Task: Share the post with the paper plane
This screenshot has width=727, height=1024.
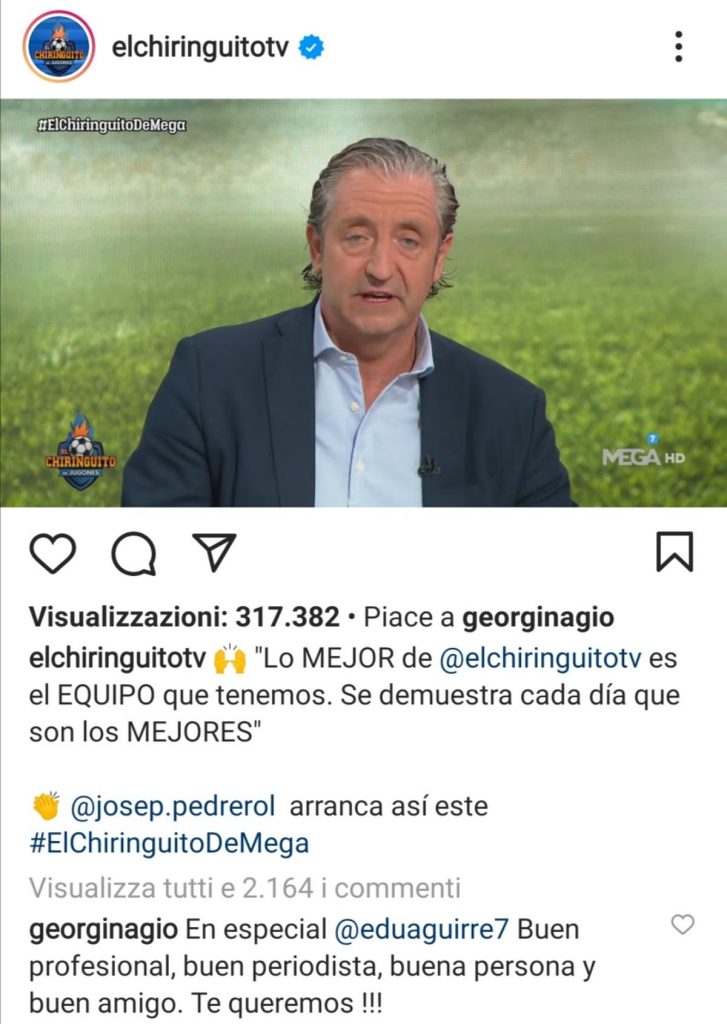Action: click(x=214, y=552)
